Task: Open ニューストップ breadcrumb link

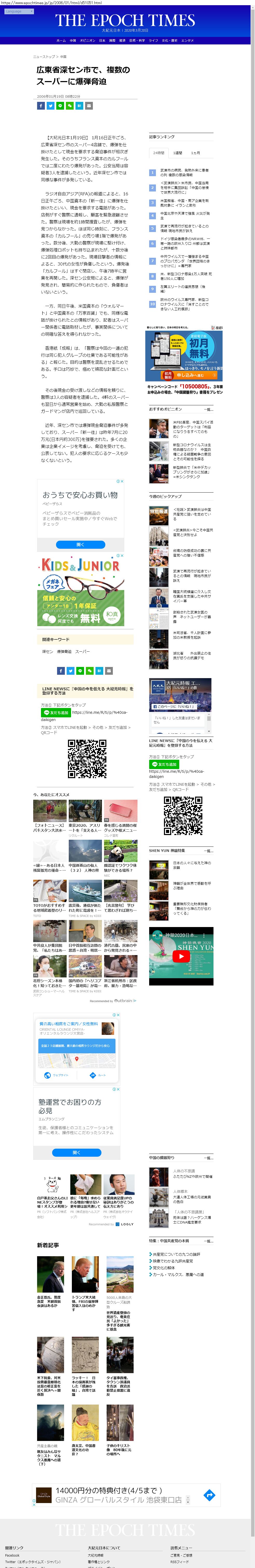Action: [44, 57]
